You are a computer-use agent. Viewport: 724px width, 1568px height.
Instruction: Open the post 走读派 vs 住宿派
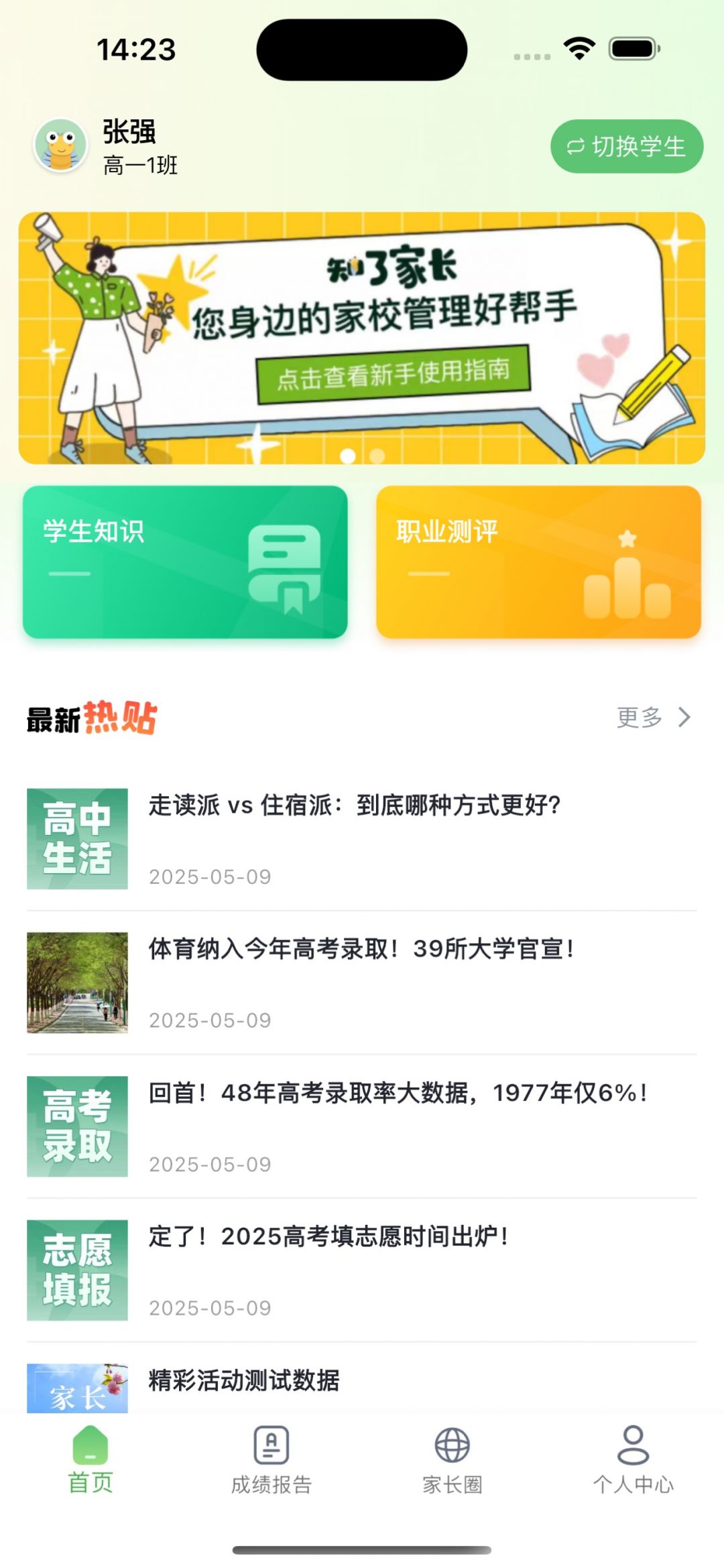click(355, 805)
